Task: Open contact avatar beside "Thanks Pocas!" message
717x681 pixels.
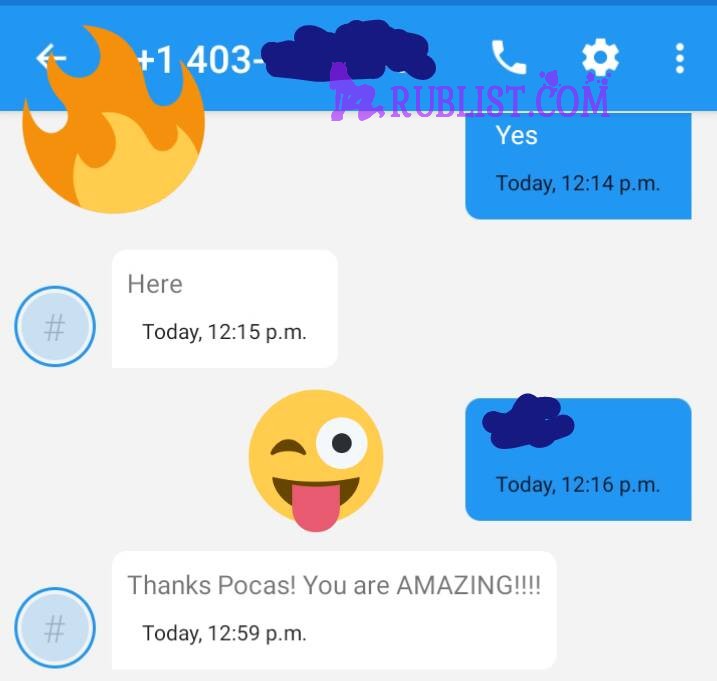Action: [x=55, y=628]
